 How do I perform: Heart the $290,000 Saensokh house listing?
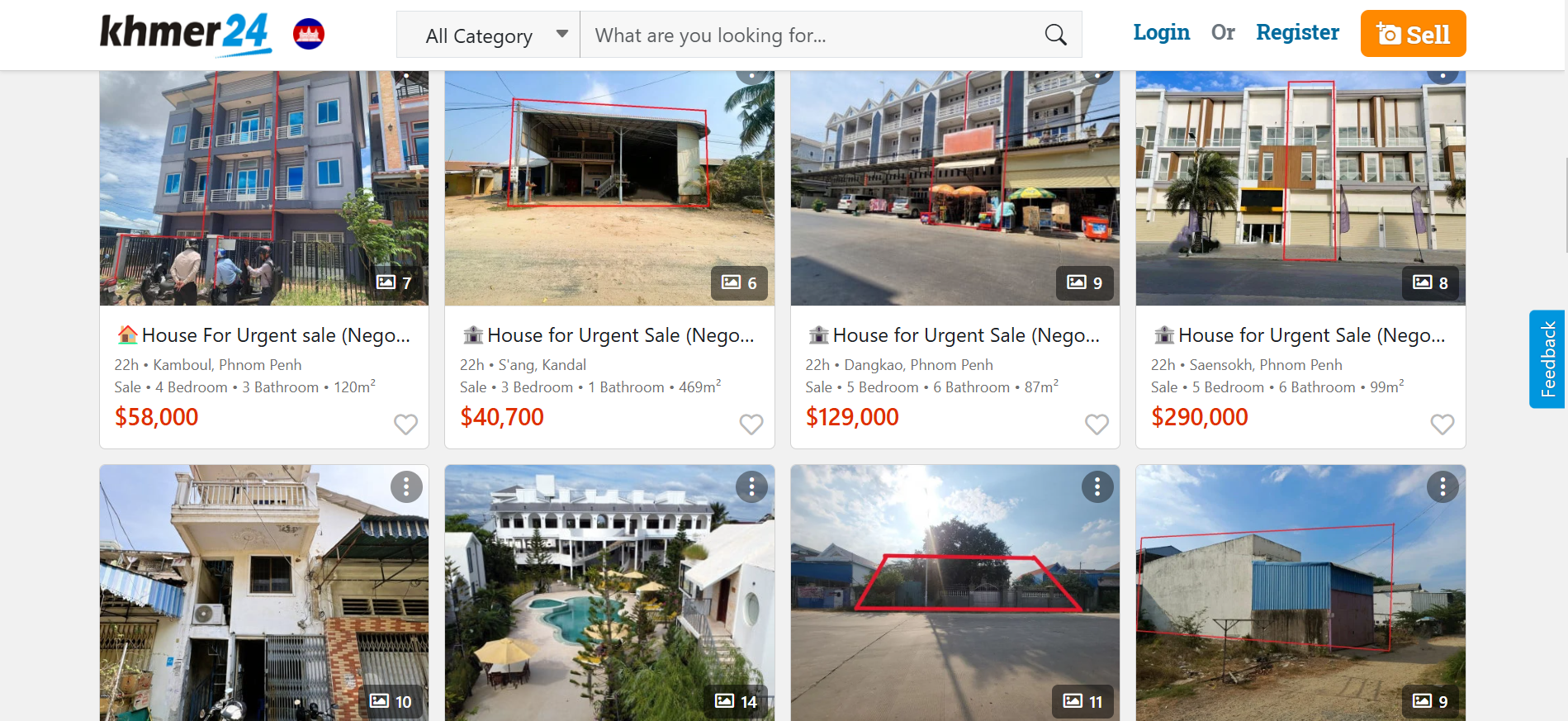(x=1442, y=424)
